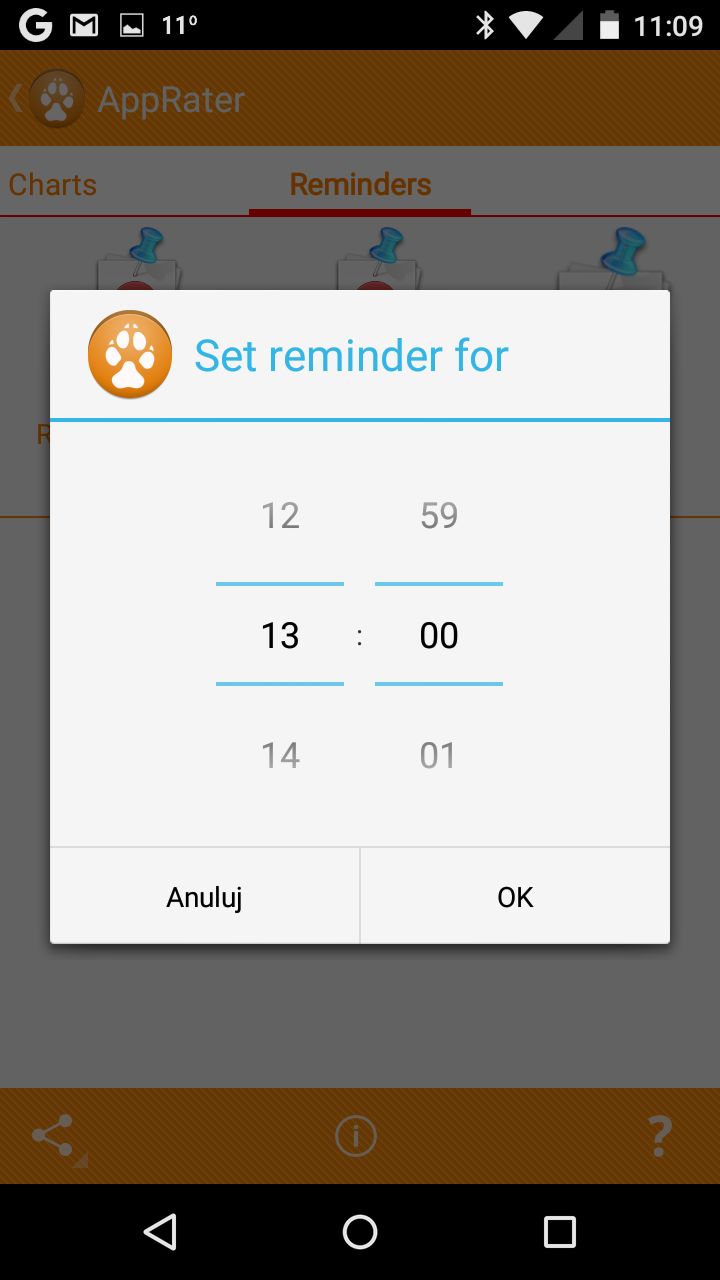Tap the minute field showing 00
The height and width of the screenshot is (1280, 720).
[x=439, y=635]
